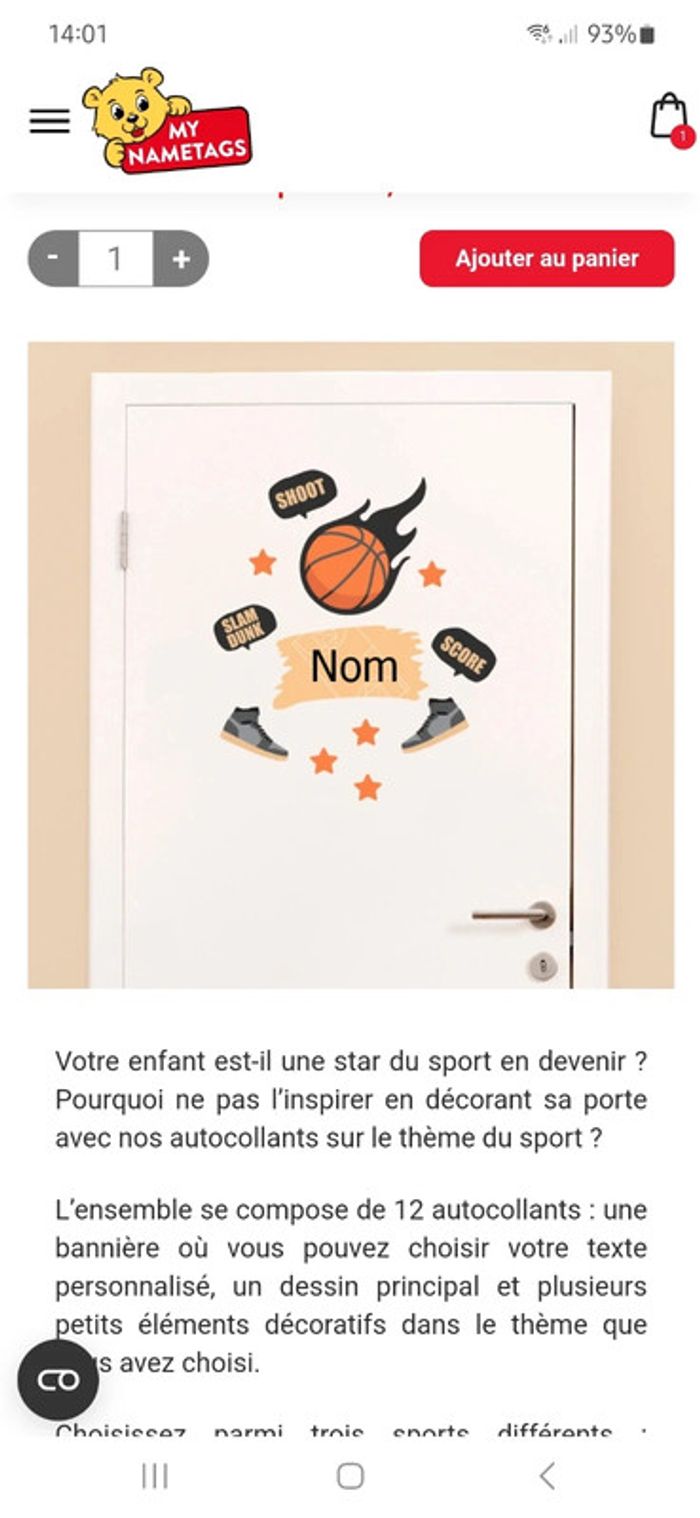Go back with system back button
Screen dimensions: 700x1518
pyautogui.click(x=546, y=1475)
